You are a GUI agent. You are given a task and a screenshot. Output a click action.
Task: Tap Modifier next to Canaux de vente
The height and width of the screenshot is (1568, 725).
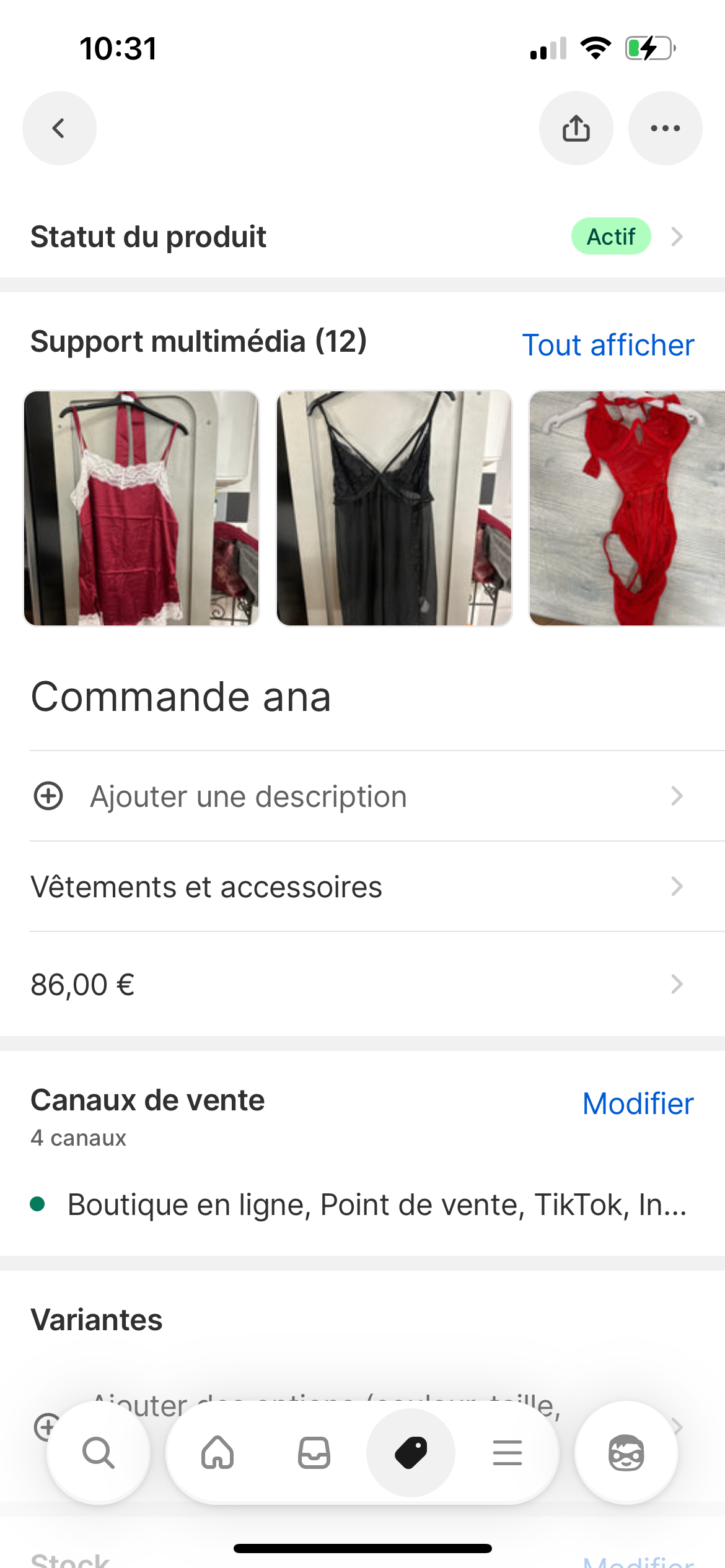[x=637, y=1104]
